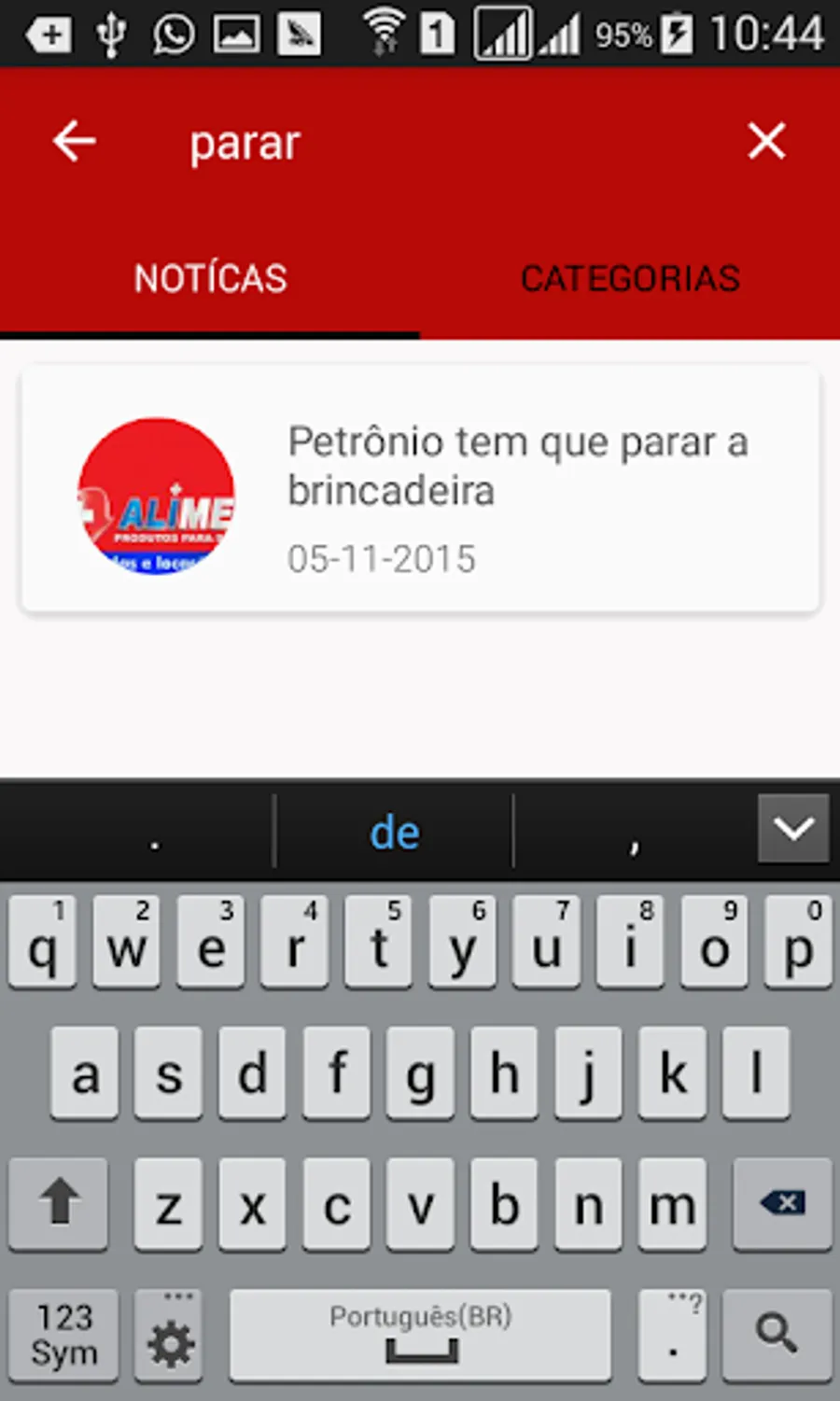
Task: Hit the keyboard backspace key
Action: click(782, 1203)
